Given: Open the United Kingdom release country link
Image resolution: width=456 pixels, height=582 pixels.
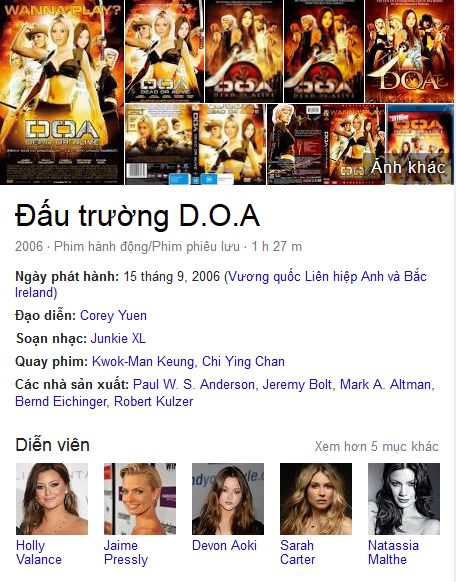Looking at the screenshot, I should click(221, 285).
